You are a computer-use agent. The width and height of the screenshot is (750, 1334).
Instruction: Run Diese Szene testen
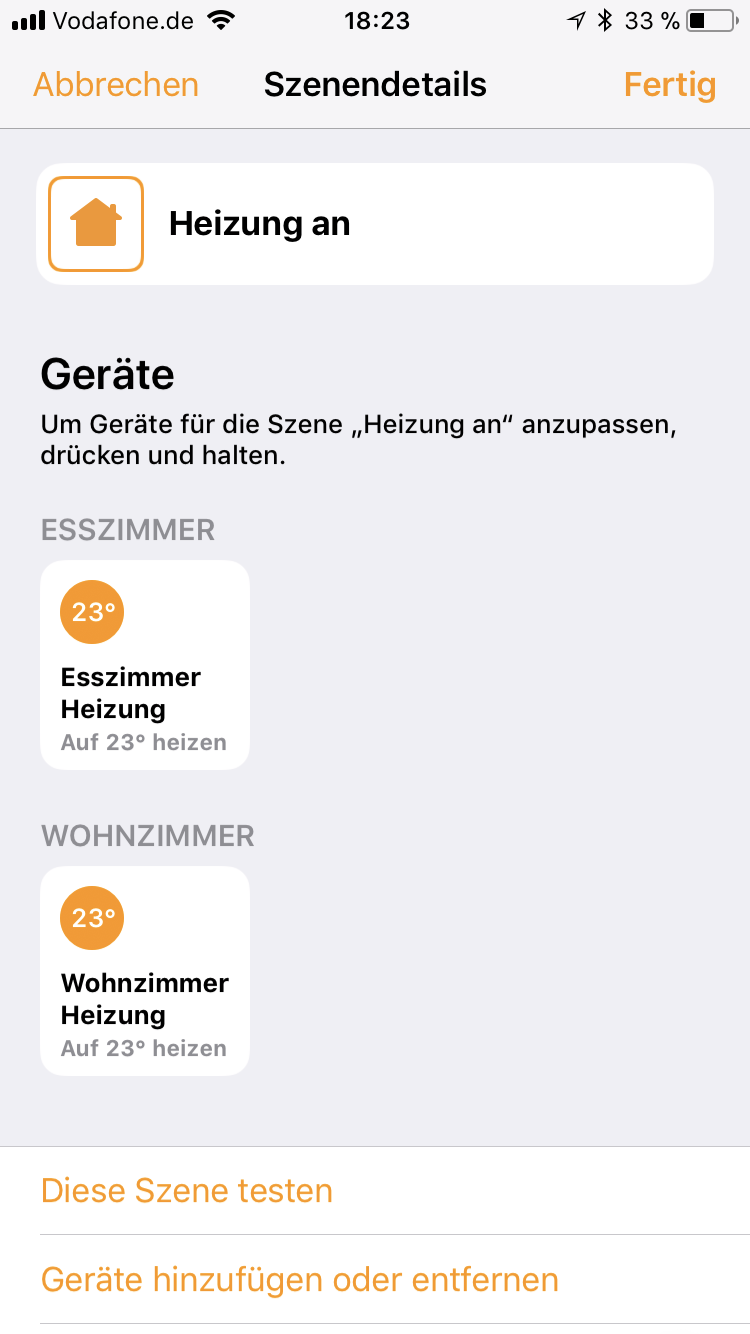(187, 1191)
